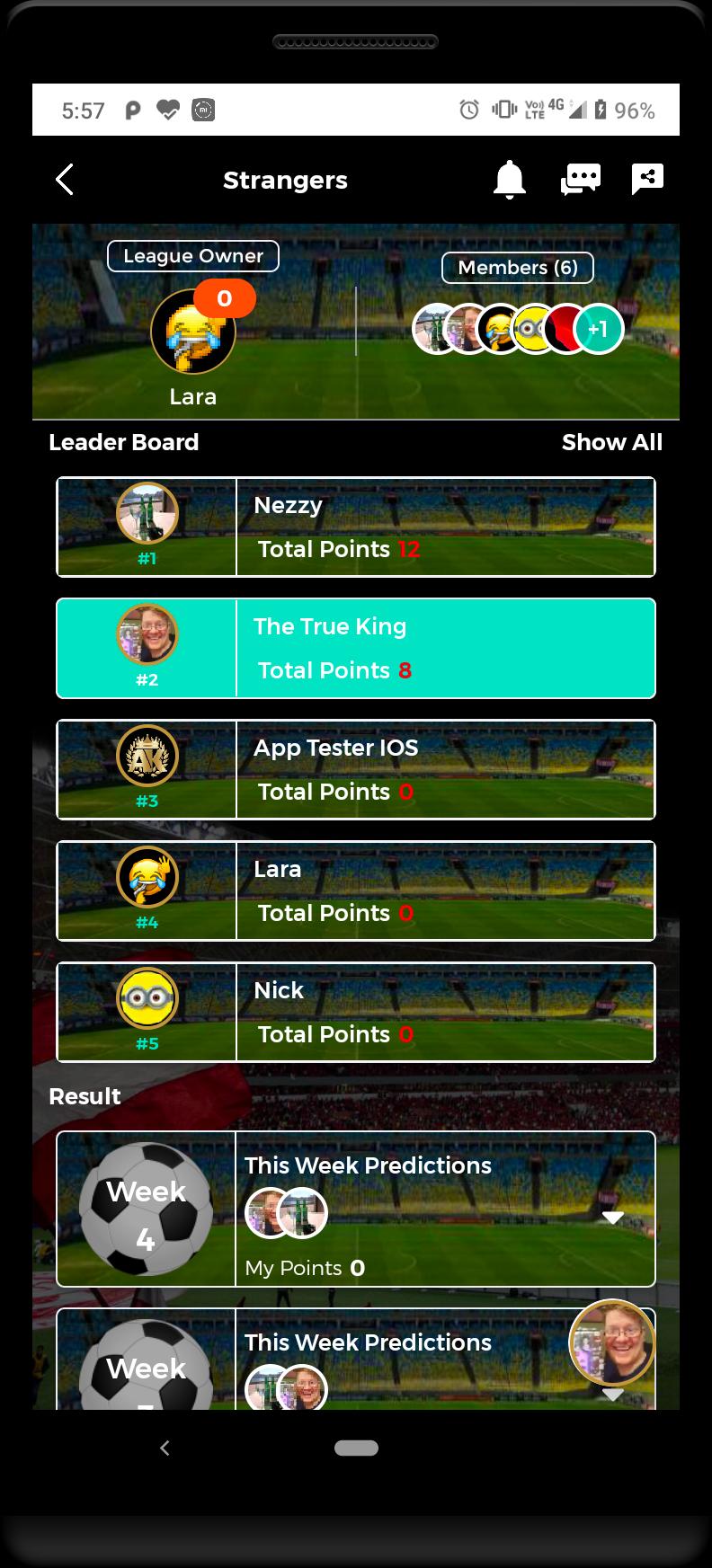Go back using the top-left arrow
Viewport: 712px width, 1568px height.
[65, 180]
